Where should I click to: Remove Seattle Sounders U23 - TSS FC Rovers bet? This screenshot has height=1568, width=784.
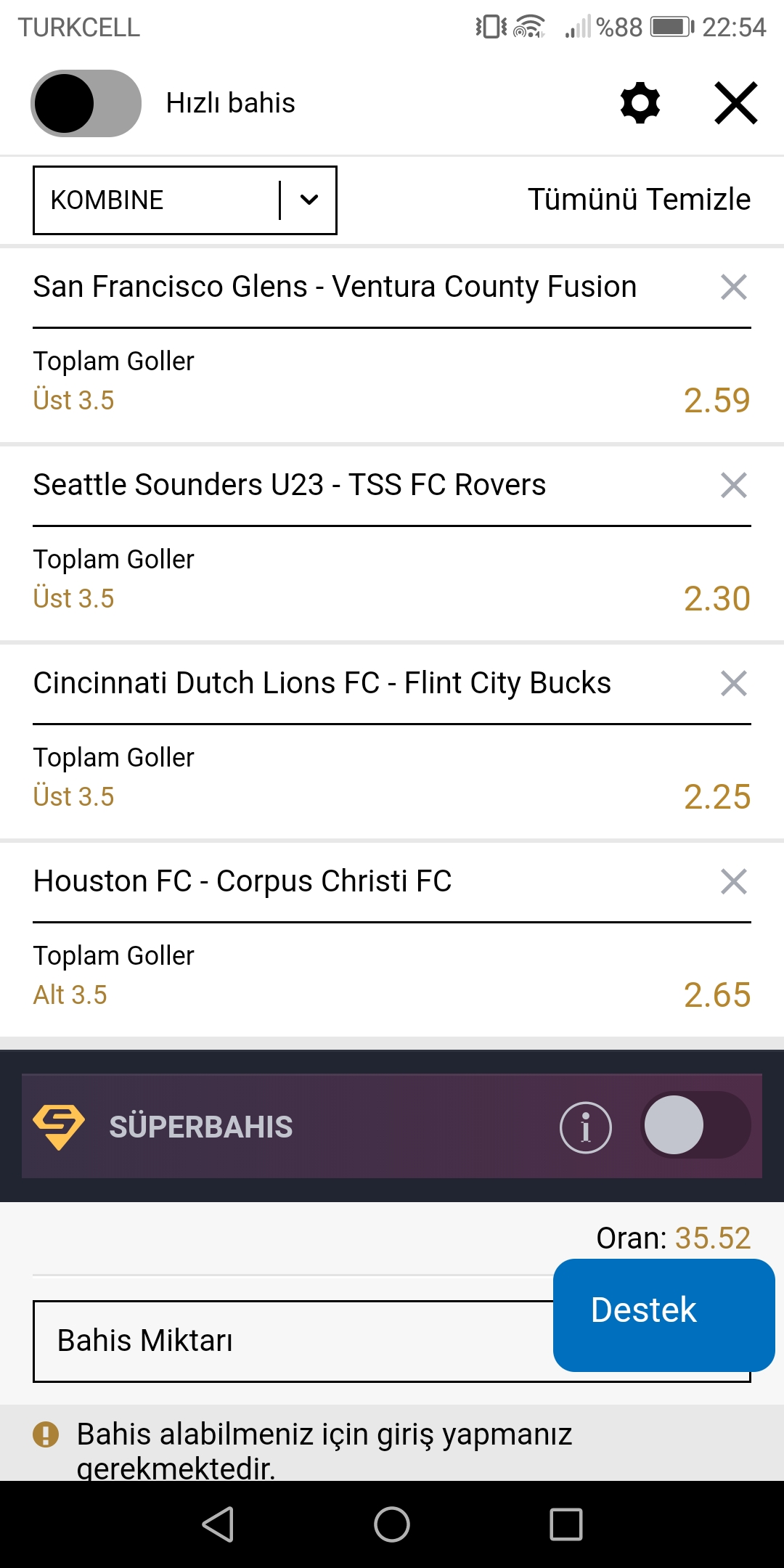734,485
